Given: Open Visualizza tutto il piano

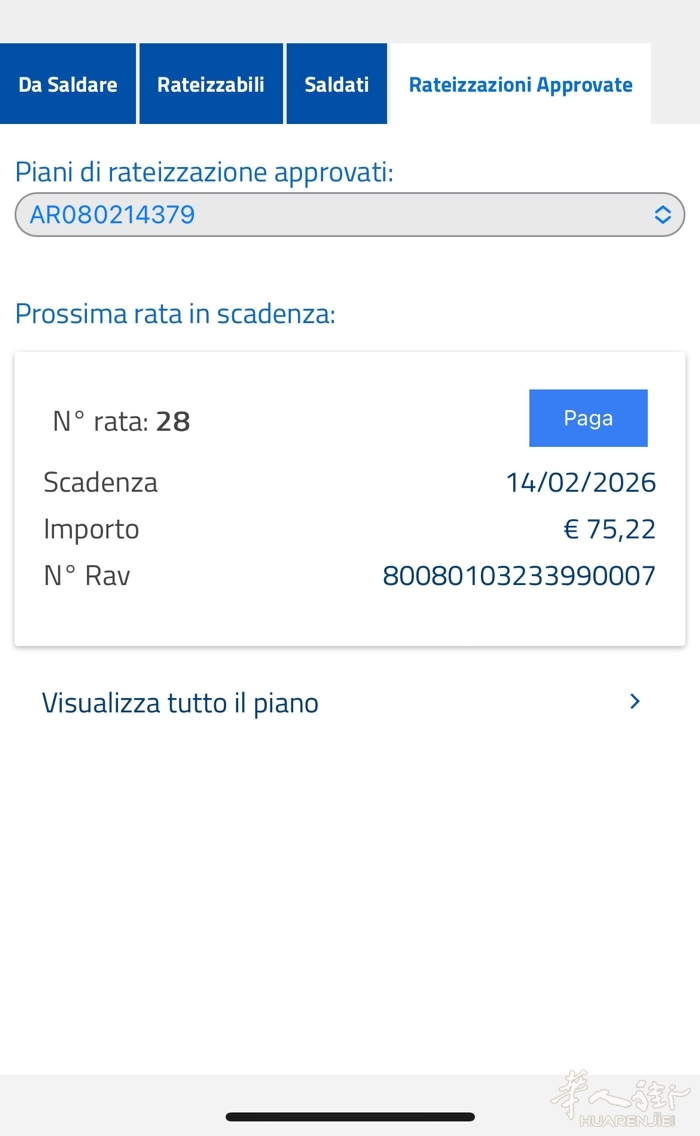Looking at the screenshot, I should 340,703.
